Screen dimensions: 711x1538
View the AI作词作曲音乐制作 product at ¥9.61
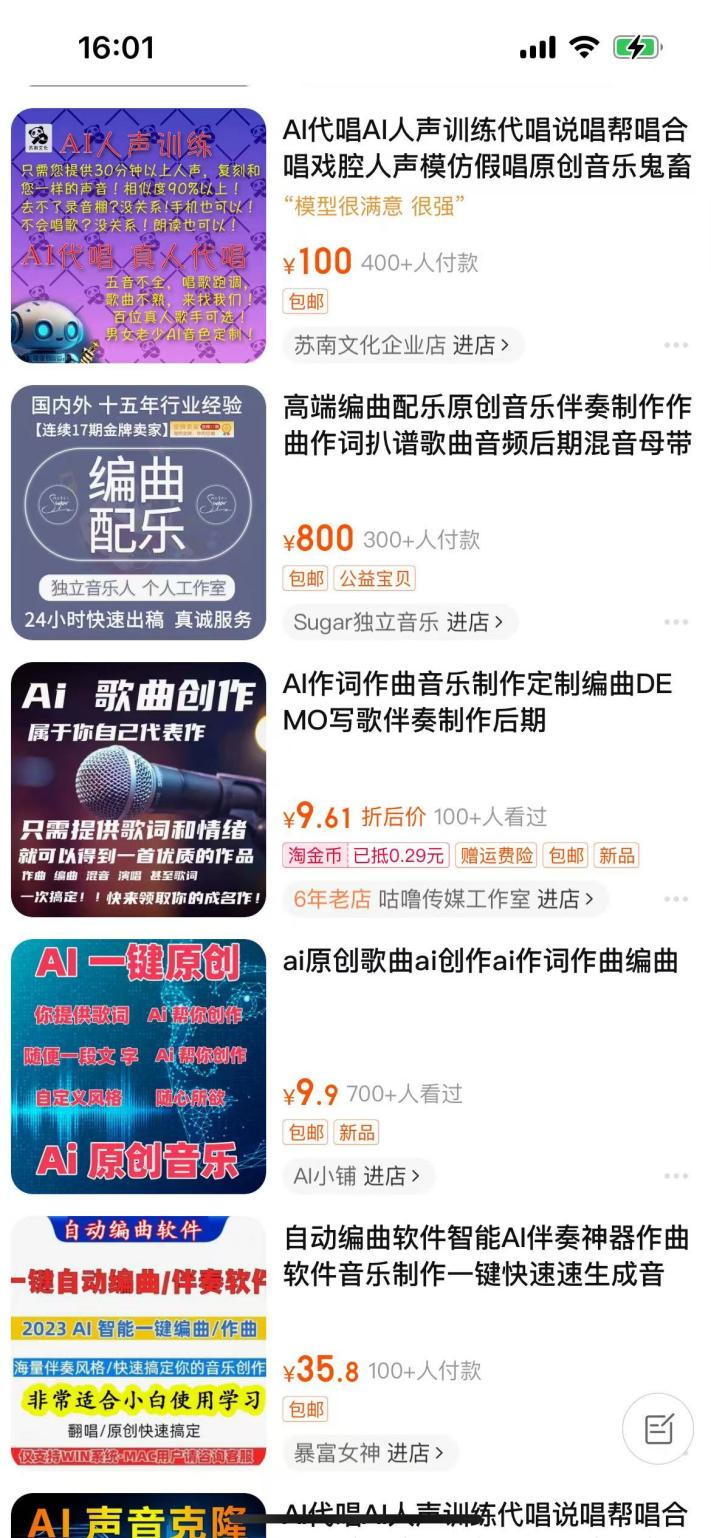tap(478, 701)
